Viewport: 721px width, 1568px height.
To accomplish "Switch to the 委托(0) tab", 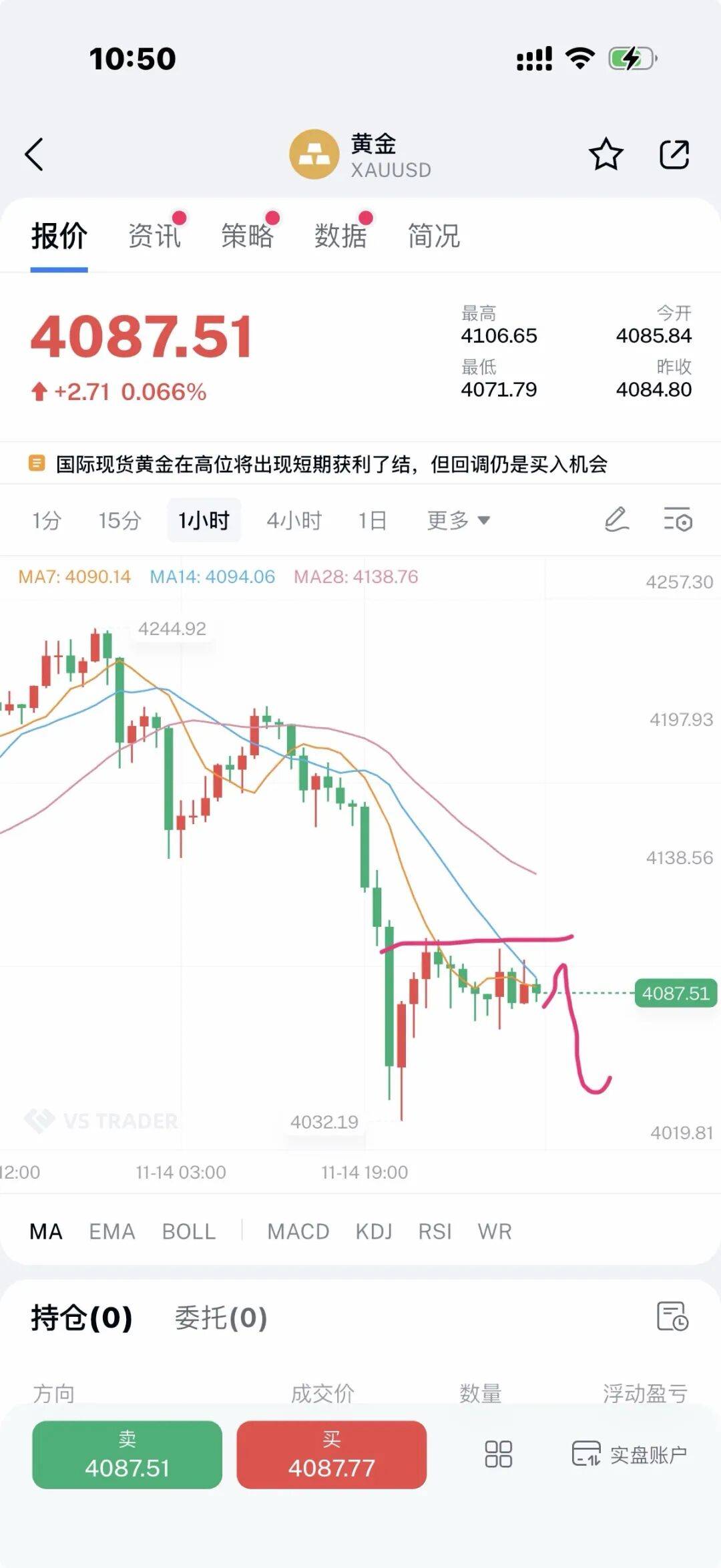I will tap(221, 1318).
